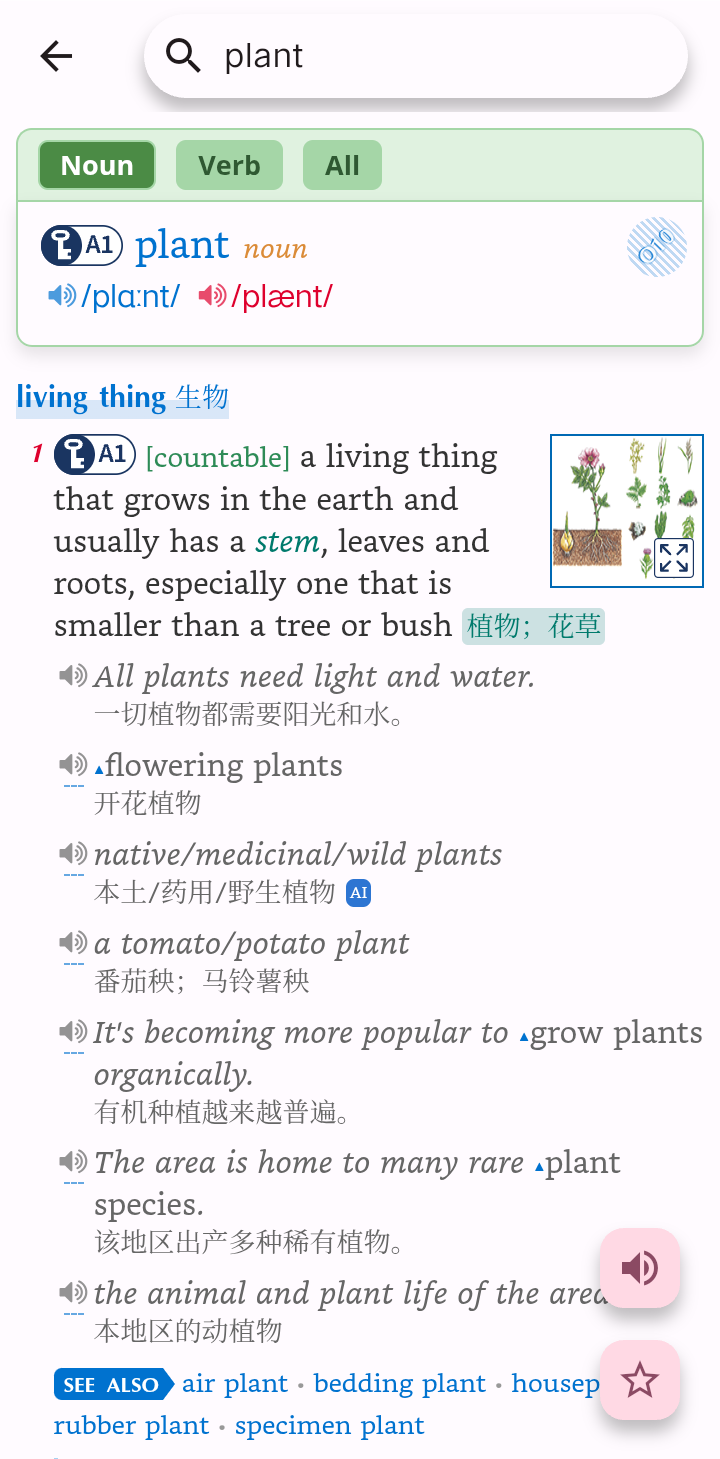Open the "rubber plant" entry link

(x=131, y=1426)
